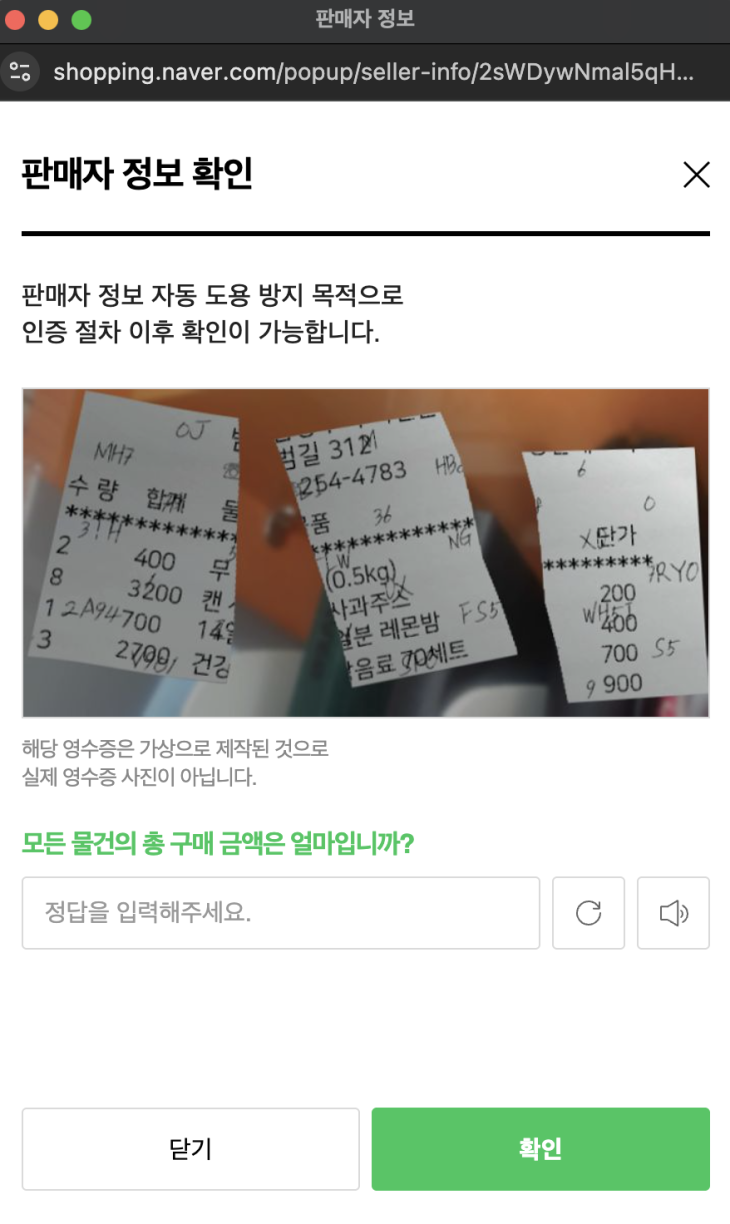This screenshot has height=1224, width=730.
Task: Play the audio captcha speaker
Action: point(673,912)
